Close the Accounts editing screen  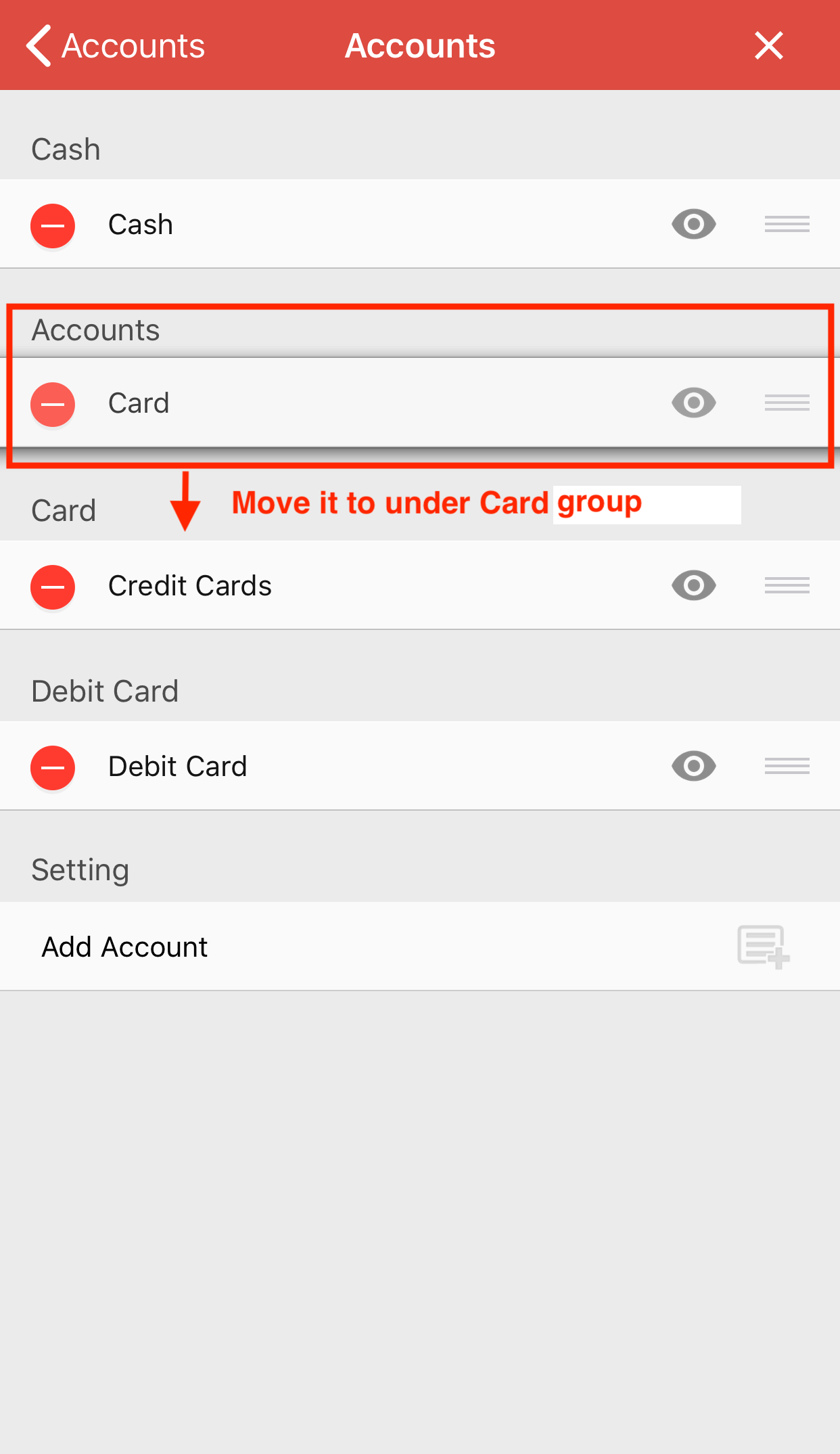(769, 46)
